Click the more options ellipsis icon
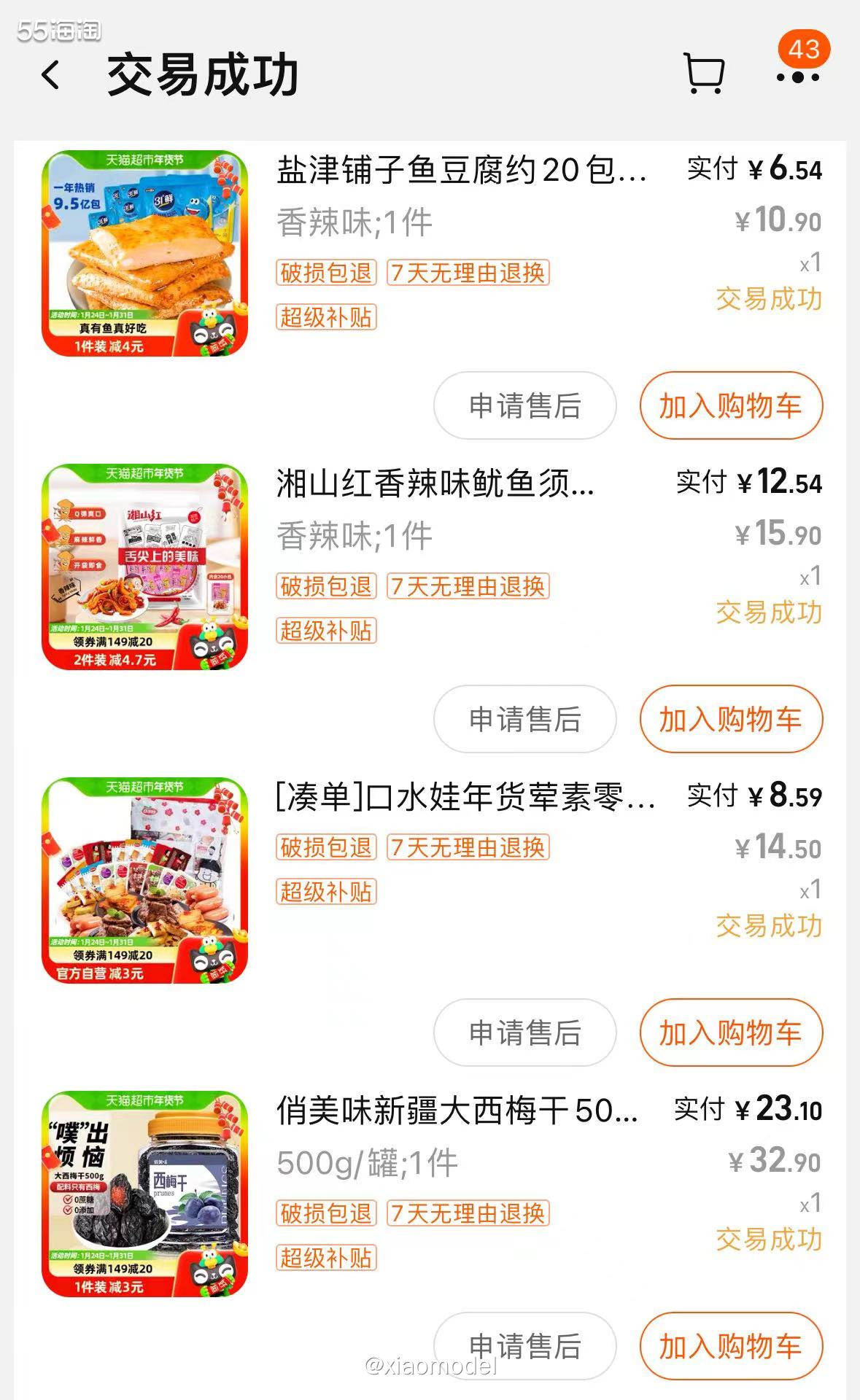 [799, 75]
